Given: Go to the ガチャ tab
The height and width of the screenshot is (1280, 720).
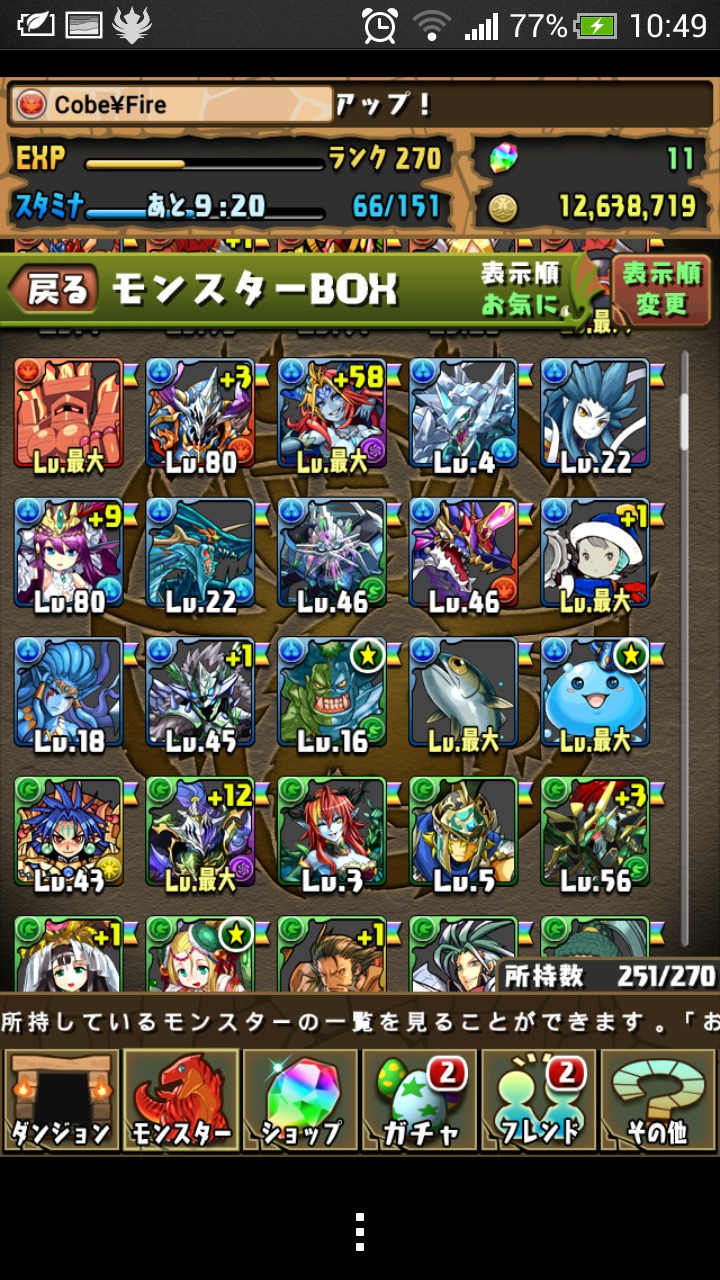Looking at the screenshot, I should 419,1100.
